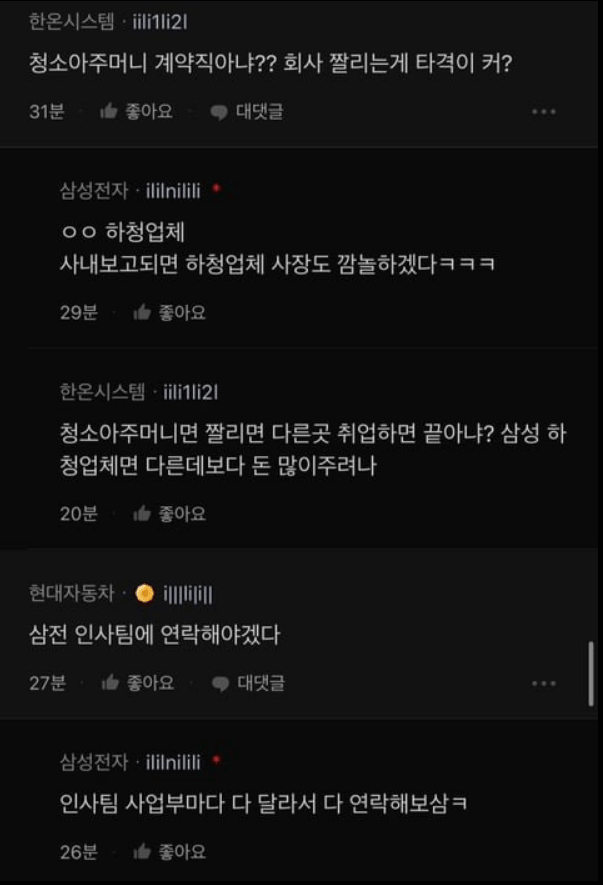Reply (대댓글) to the 청소아주머니 계약직아냐 comment
Screen dimensions: 605x885
point(247,112)
